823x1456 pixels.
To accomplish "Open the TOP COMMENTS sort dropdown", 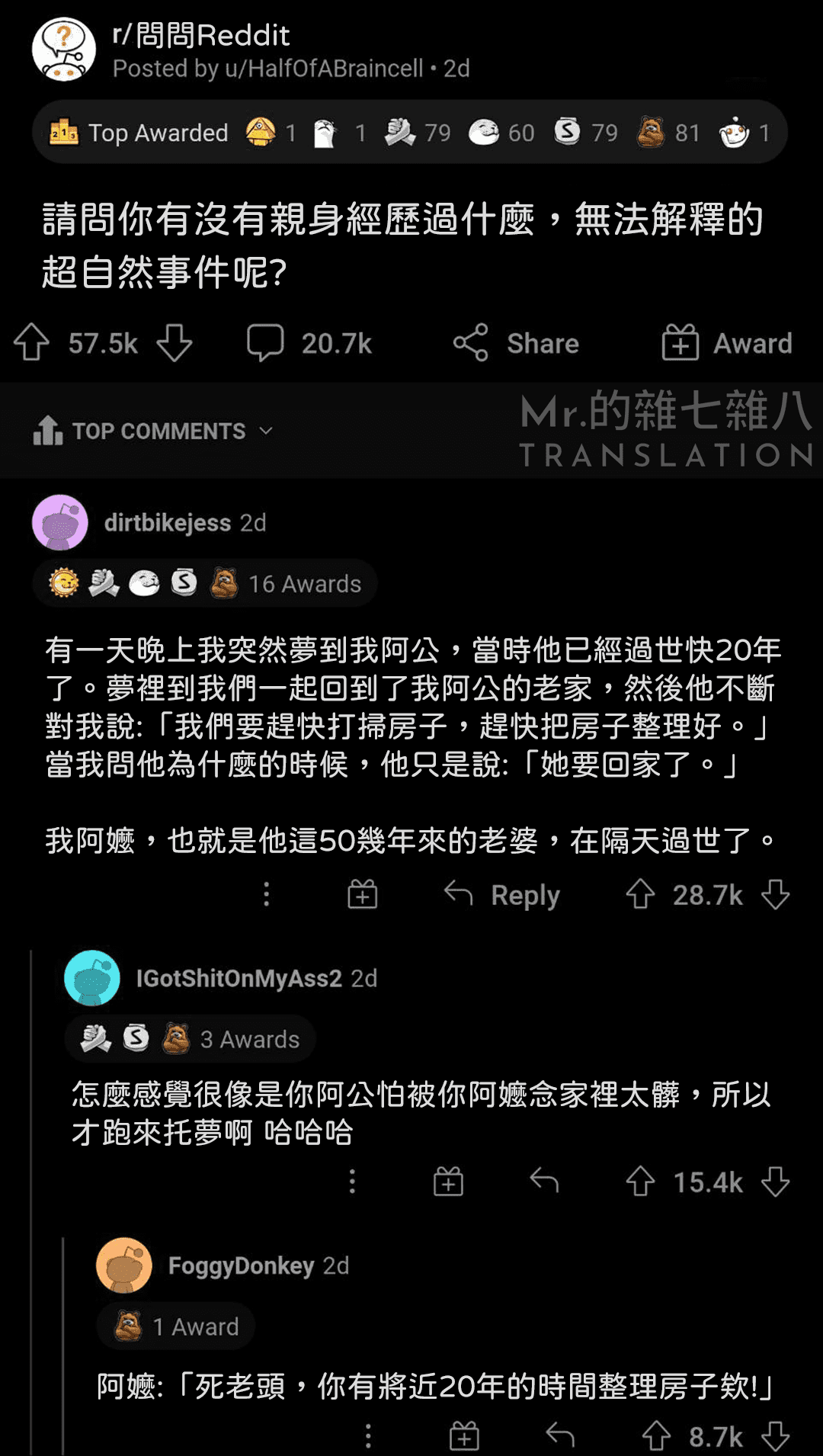I will click(x=153, y=431).
